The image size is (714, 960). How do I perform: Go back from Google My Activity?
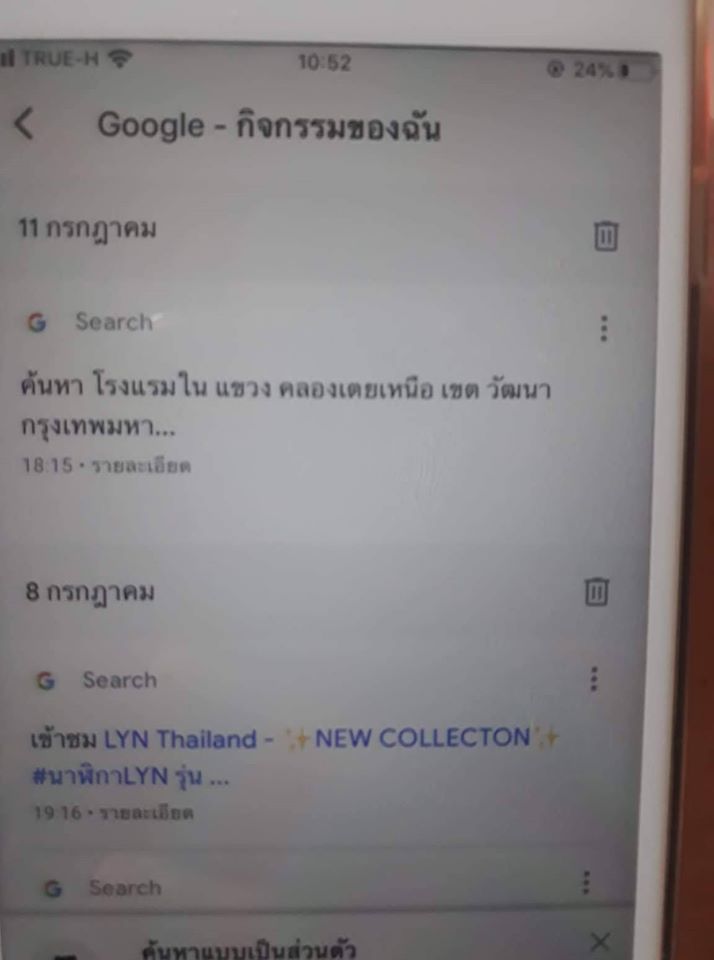pyautogui.click(x=26, y=126)
